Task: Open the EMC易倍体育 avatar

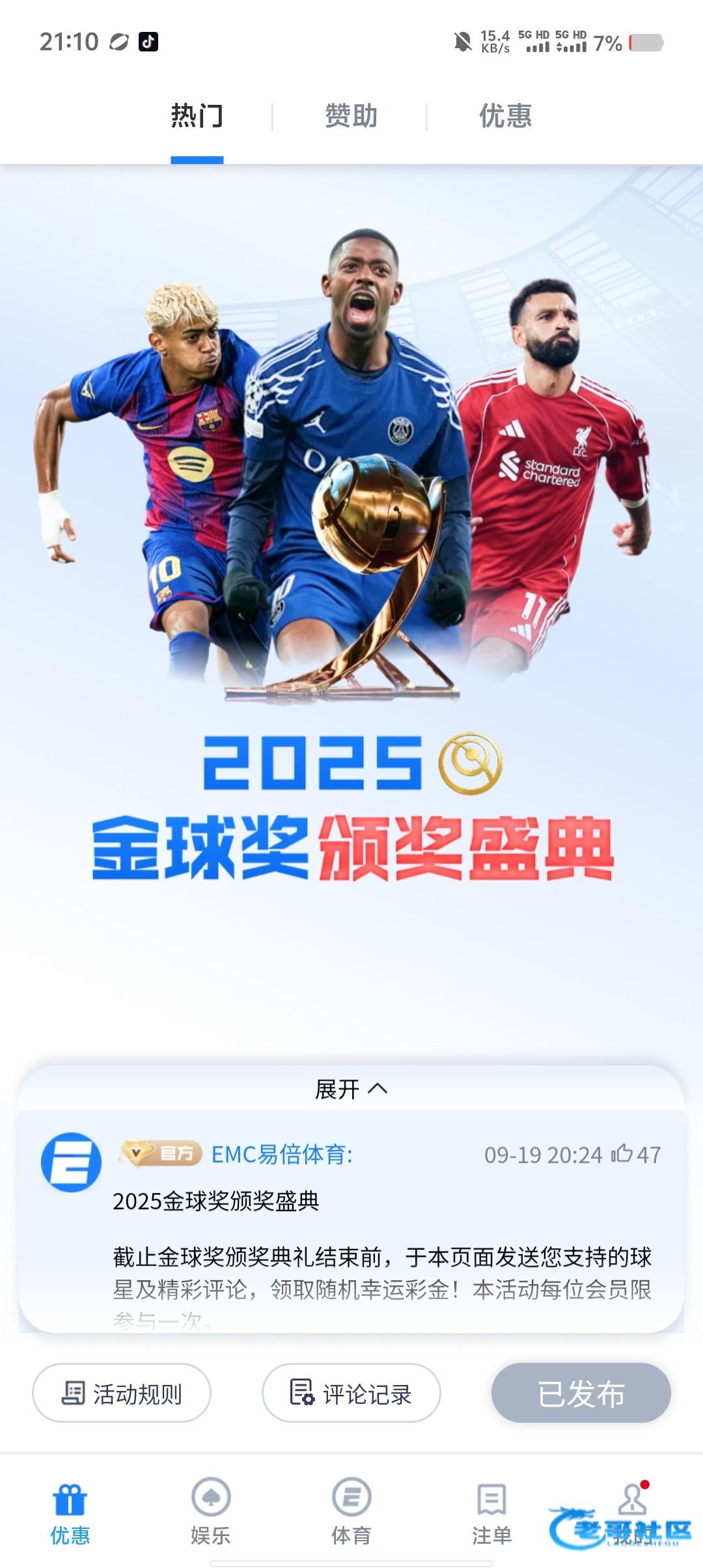Action: 71,1162
